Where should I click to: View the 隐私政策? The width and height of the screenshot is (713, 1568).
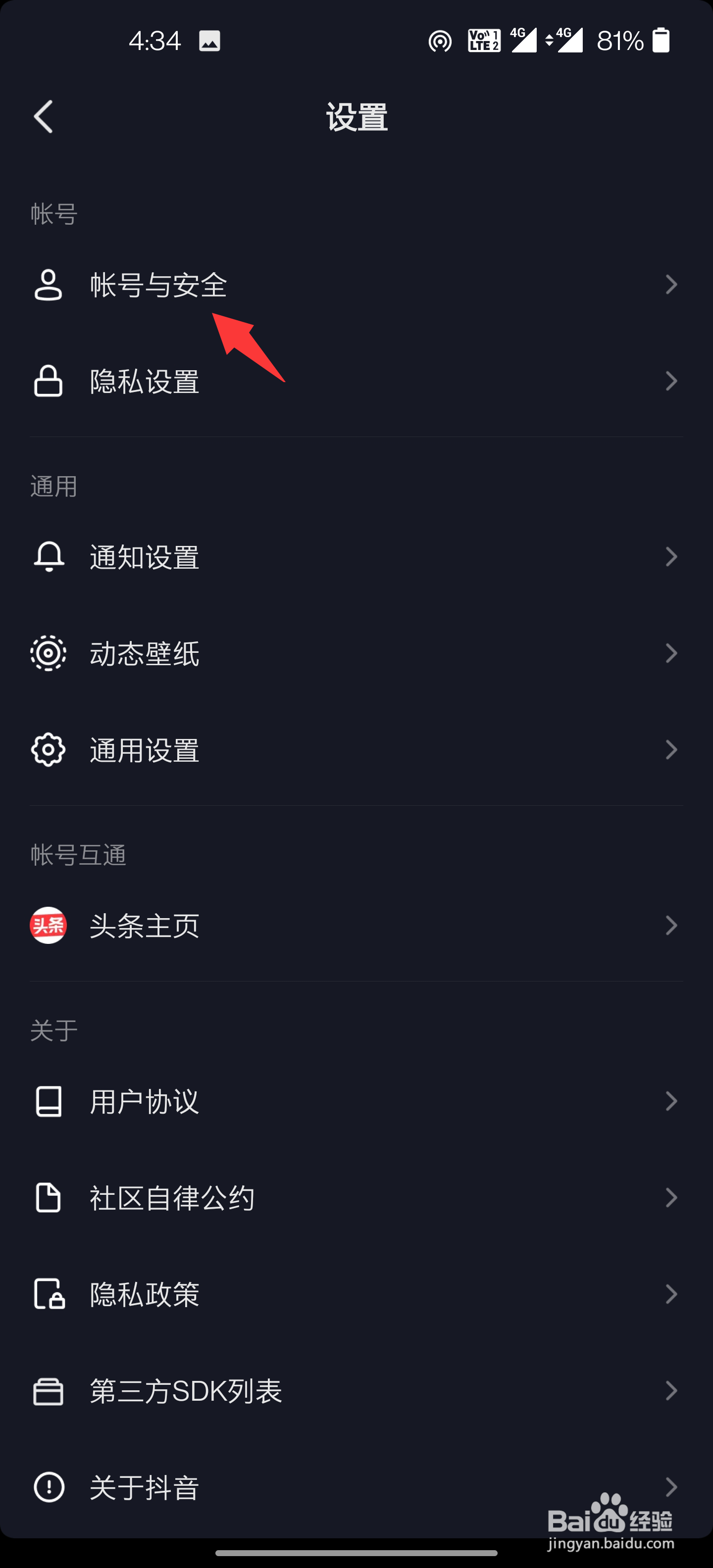point(356,1294)
